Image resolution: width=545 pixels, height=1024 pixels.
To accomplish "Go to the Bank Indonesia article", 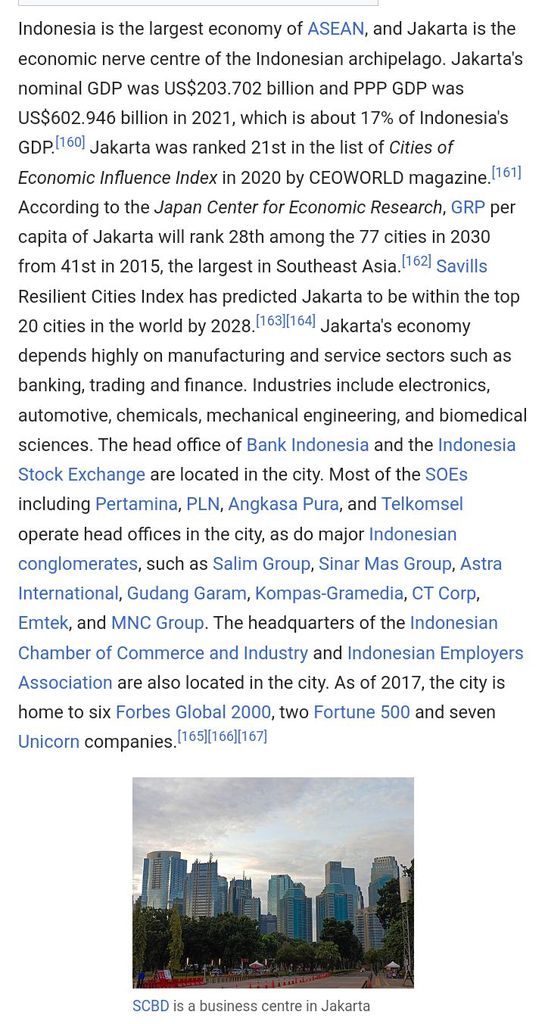I will pyautogui.click(x=307, y=445).
